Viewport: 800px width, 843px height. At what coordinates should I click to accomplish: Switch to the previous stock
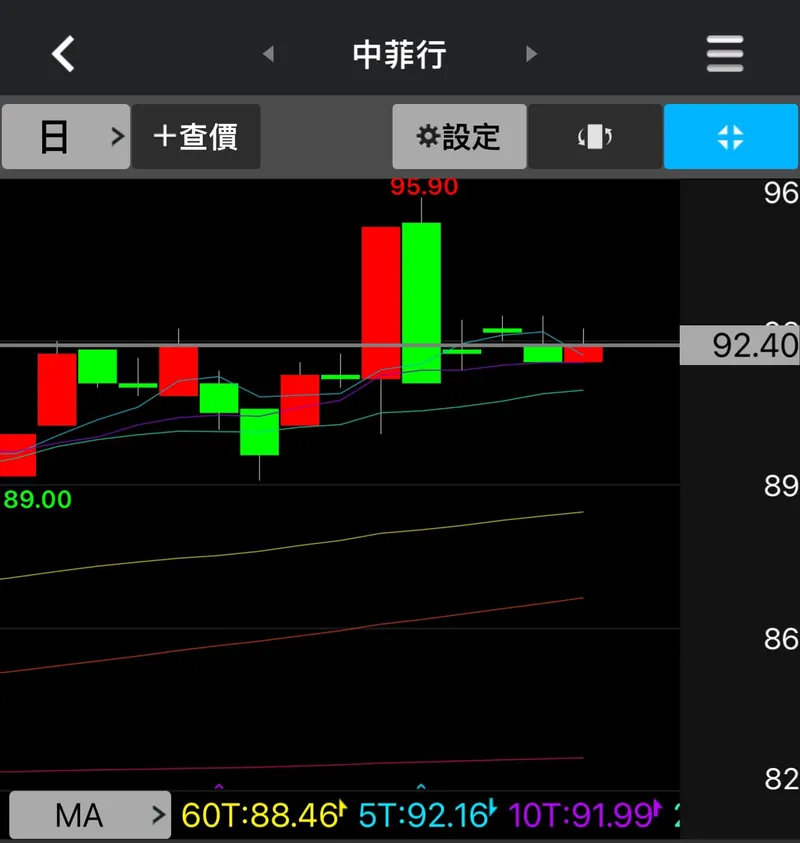click(x=268, y=54)
